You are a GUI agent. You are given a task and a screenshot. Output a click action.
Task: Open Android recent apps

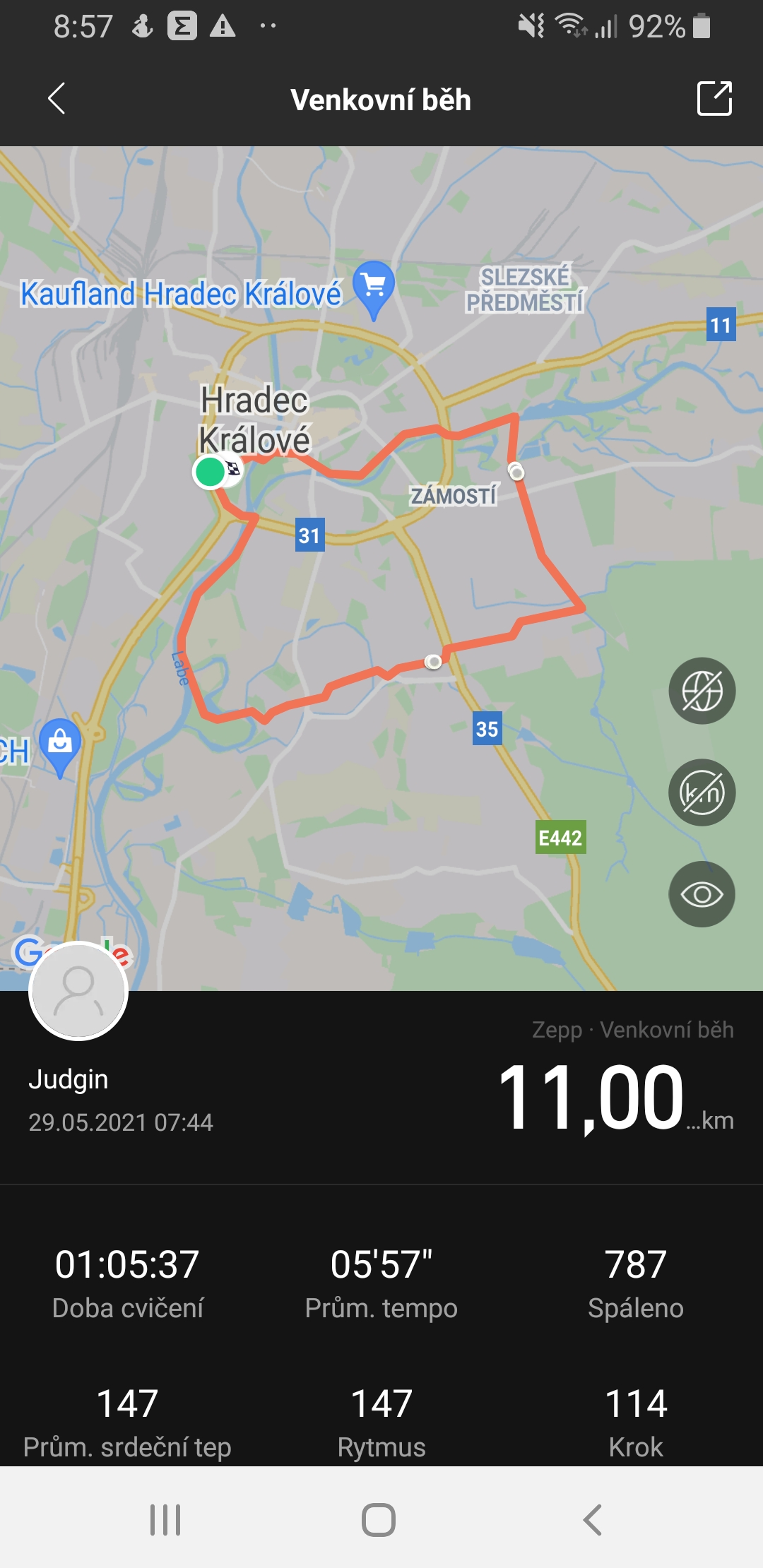click(x=165, y=1519)
